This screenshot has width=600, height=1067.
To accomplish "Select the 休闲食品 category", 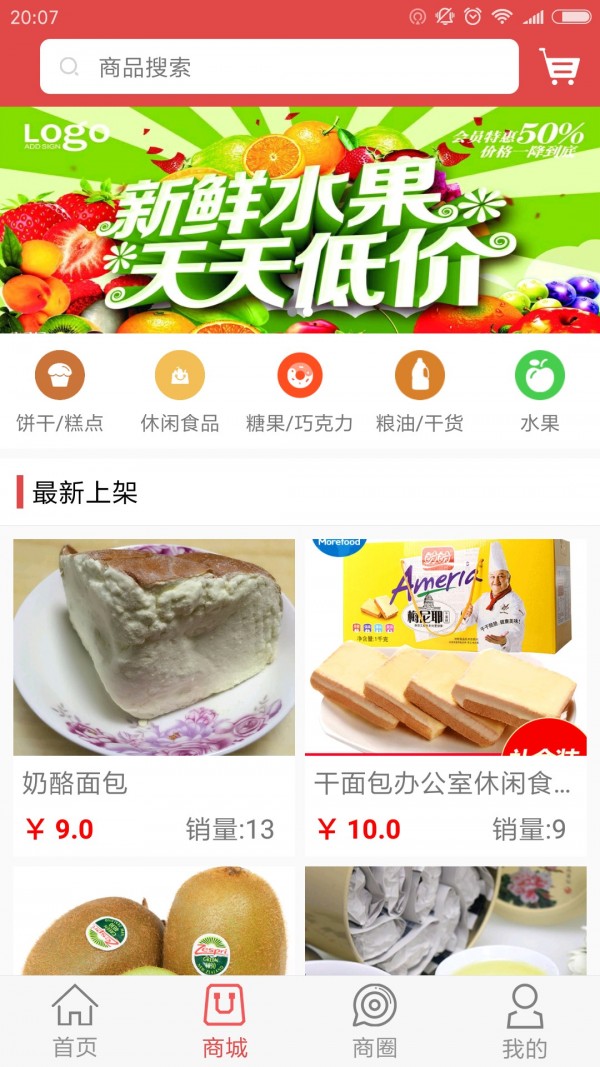I will pos(180,392).
